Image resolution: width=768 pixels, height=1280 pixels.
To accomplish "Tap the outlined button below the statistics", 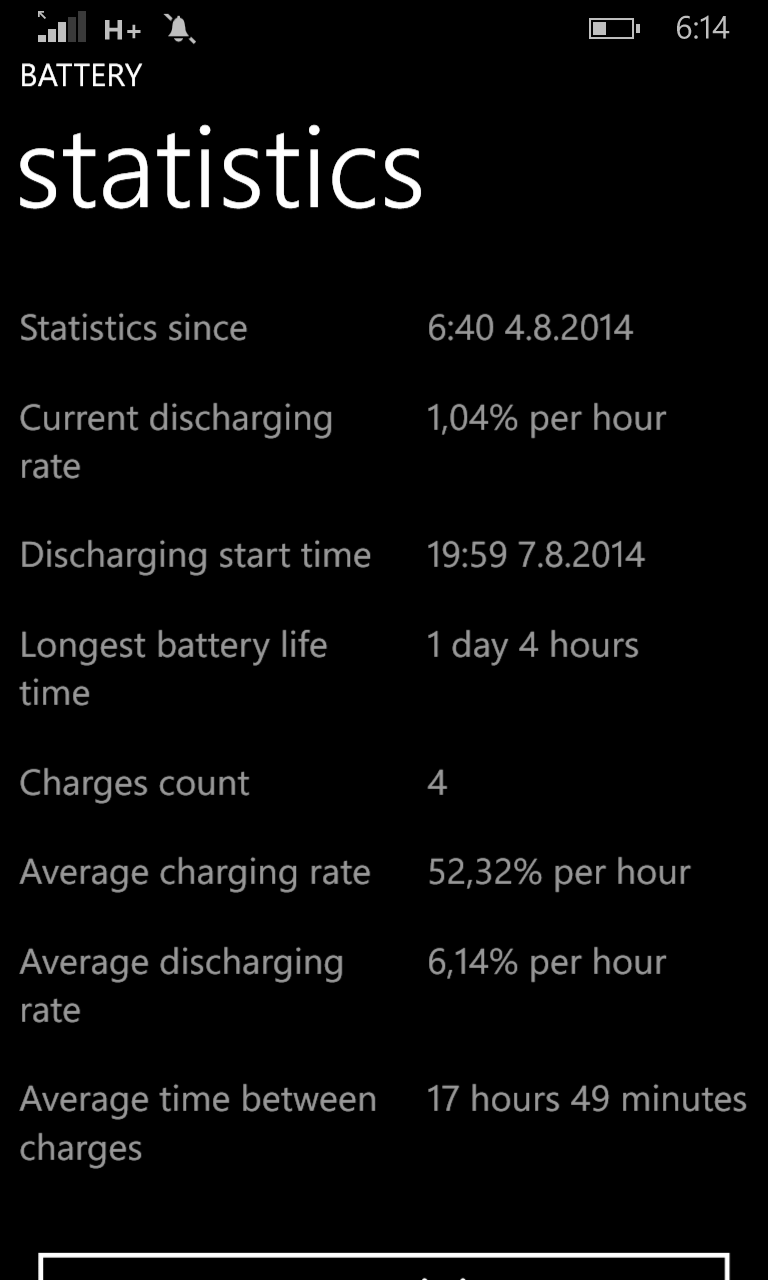I will click(x=384, y=1267).
